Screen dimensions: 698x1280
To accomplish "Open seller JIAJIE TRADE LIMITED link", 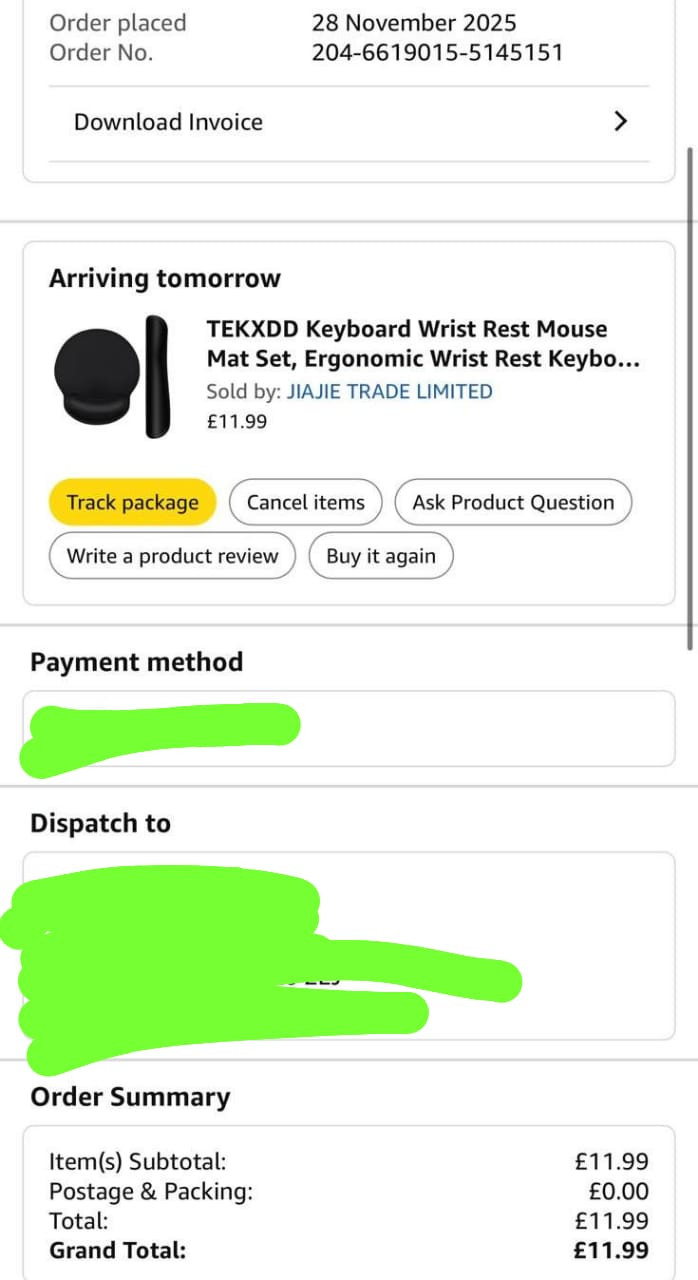I will pos(389,391).
